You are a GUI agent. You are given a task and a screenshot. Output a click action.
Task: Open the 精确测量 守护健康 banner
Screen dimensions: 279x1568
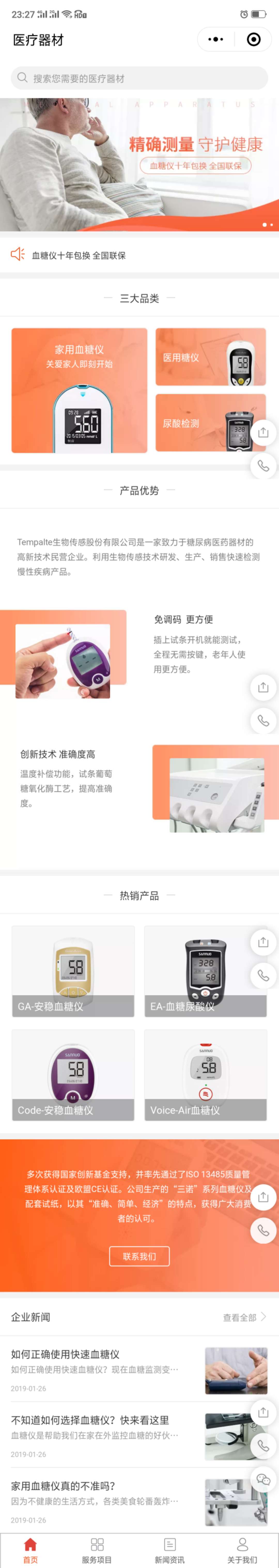point(139,164)
